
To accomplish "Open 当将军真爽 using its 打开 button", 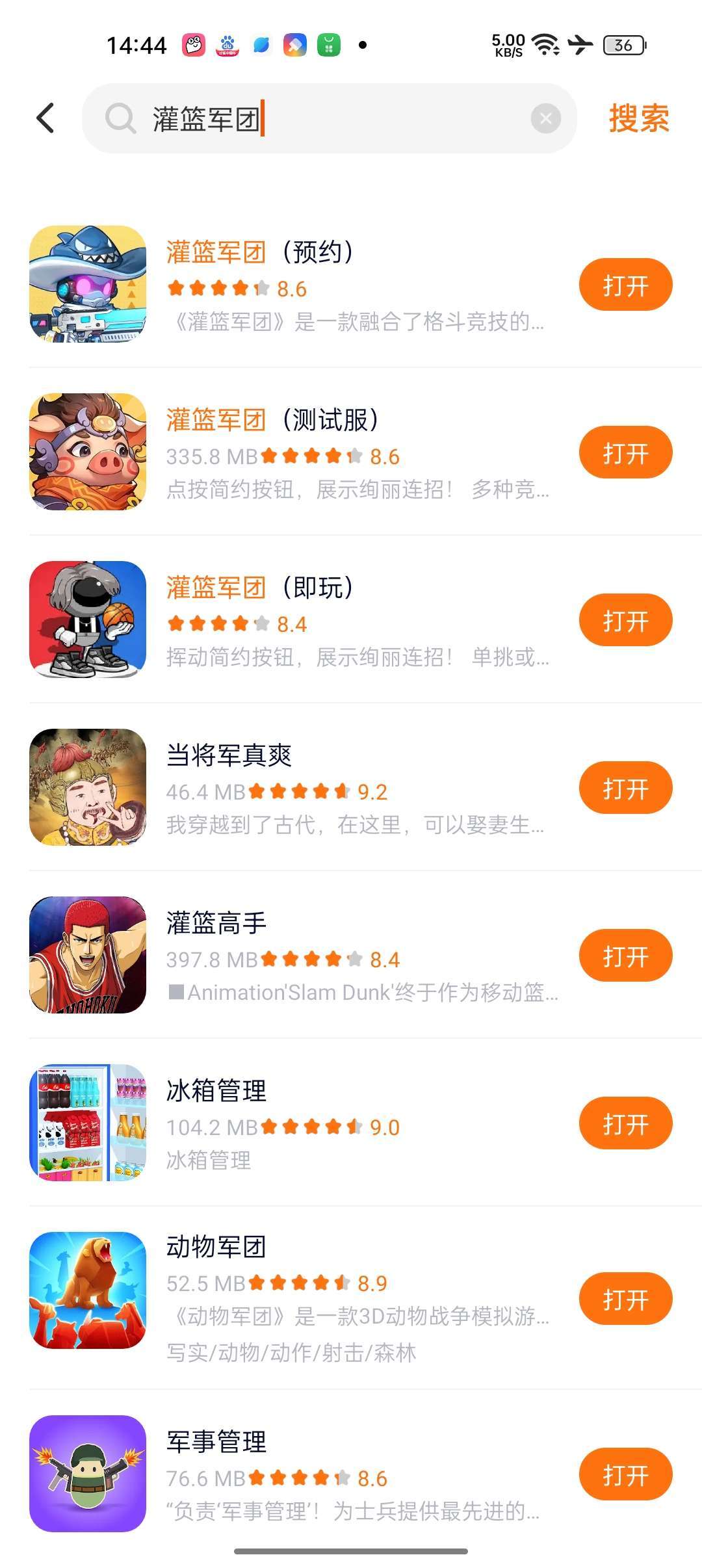I will (x=625, y=788).
